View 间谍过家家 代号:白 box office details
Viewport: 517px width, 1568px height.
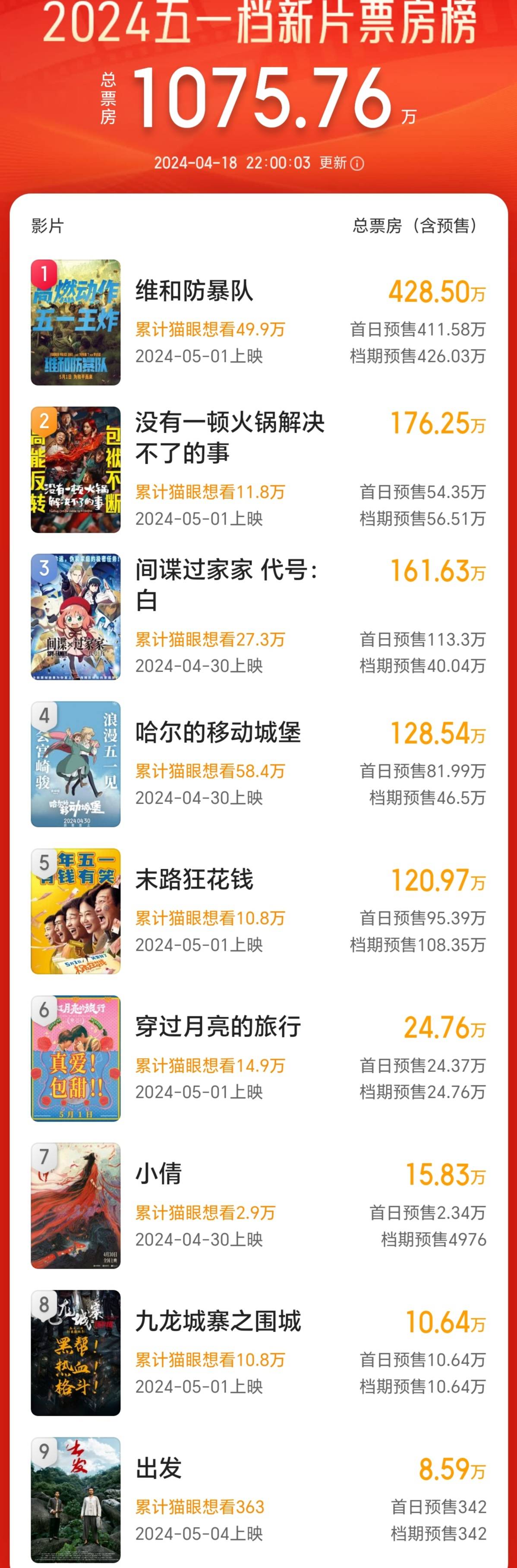(225, 584)
